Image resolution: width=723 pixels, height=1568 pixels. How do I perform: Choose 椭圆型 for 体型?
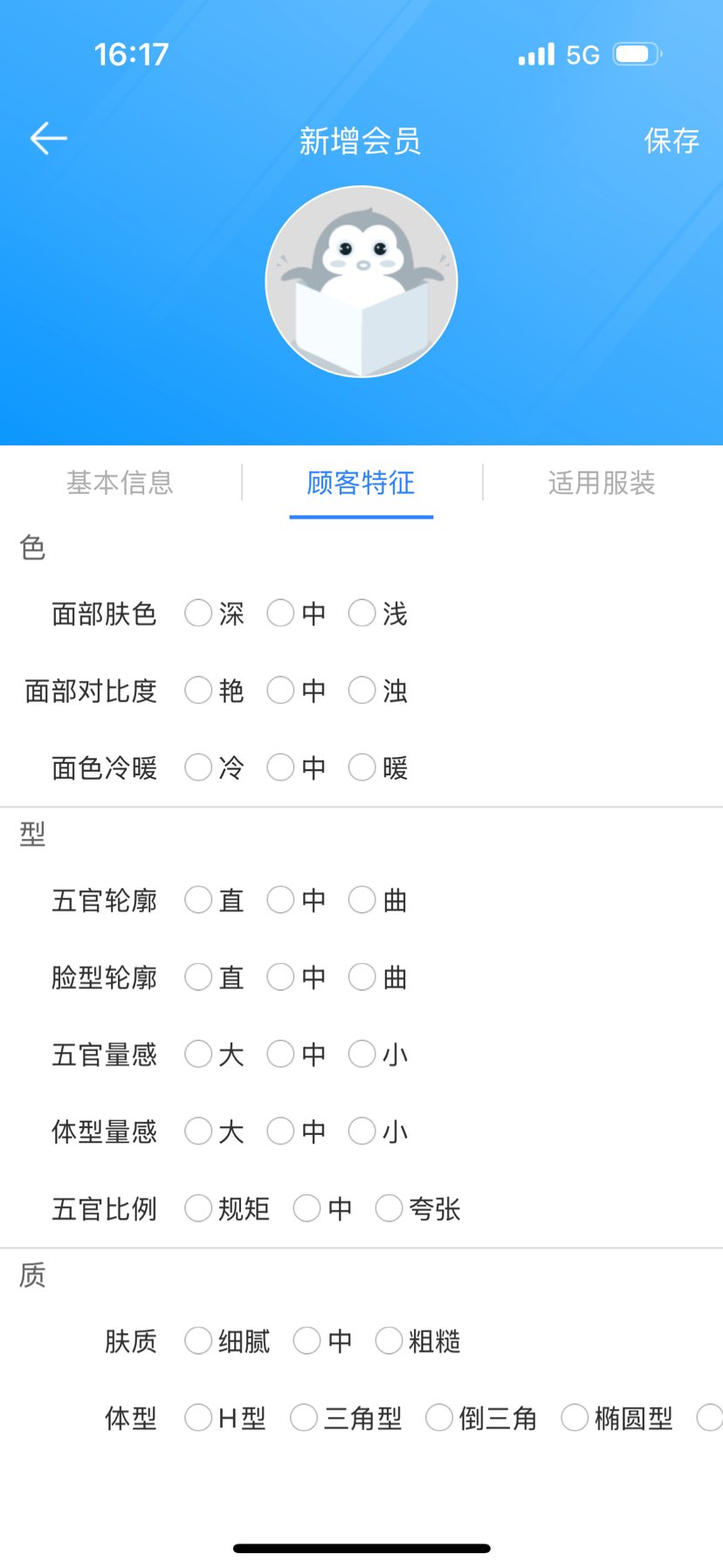(x=575, y=1417)
